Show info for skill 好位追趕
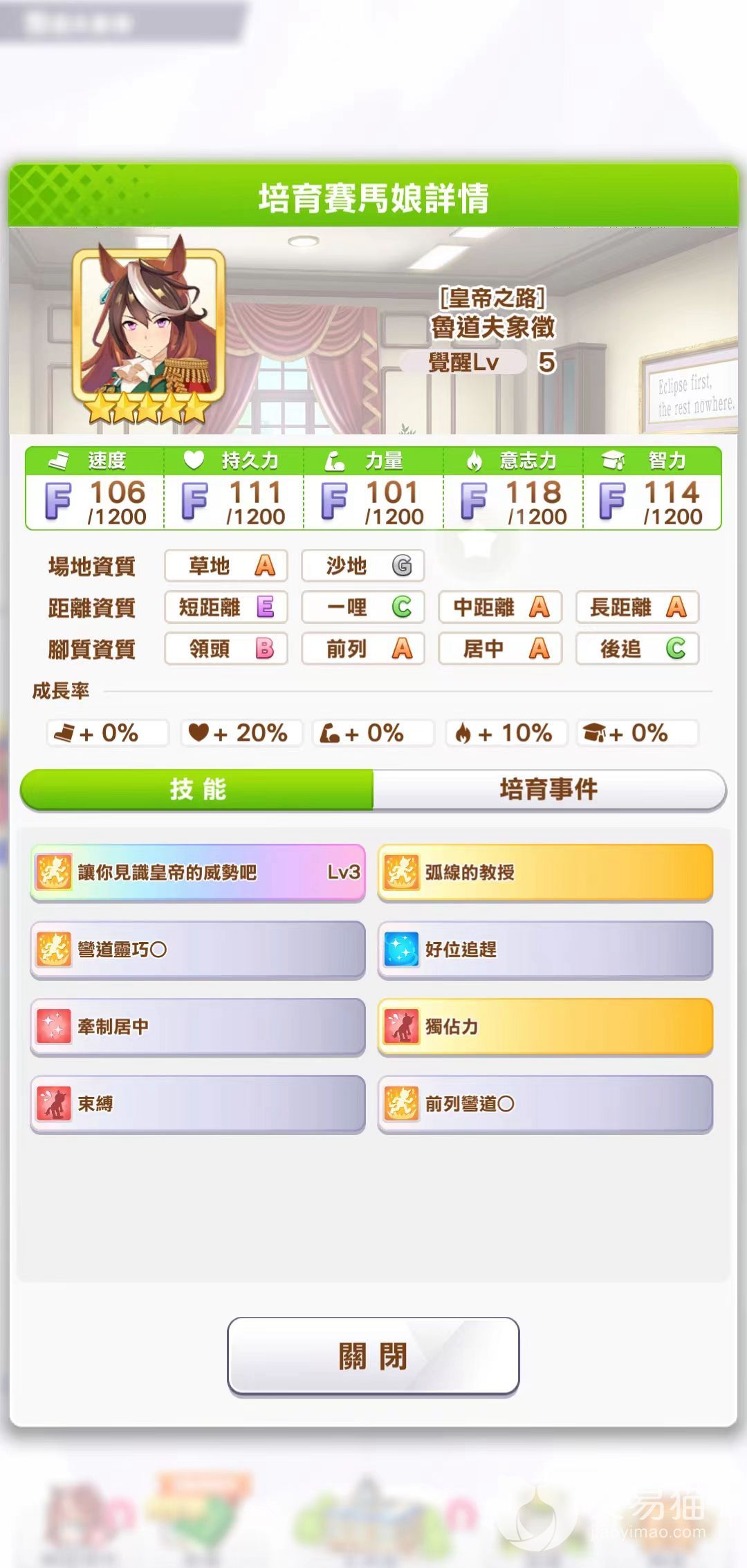The image size is (747, 1568). click(x=545, y=950)
